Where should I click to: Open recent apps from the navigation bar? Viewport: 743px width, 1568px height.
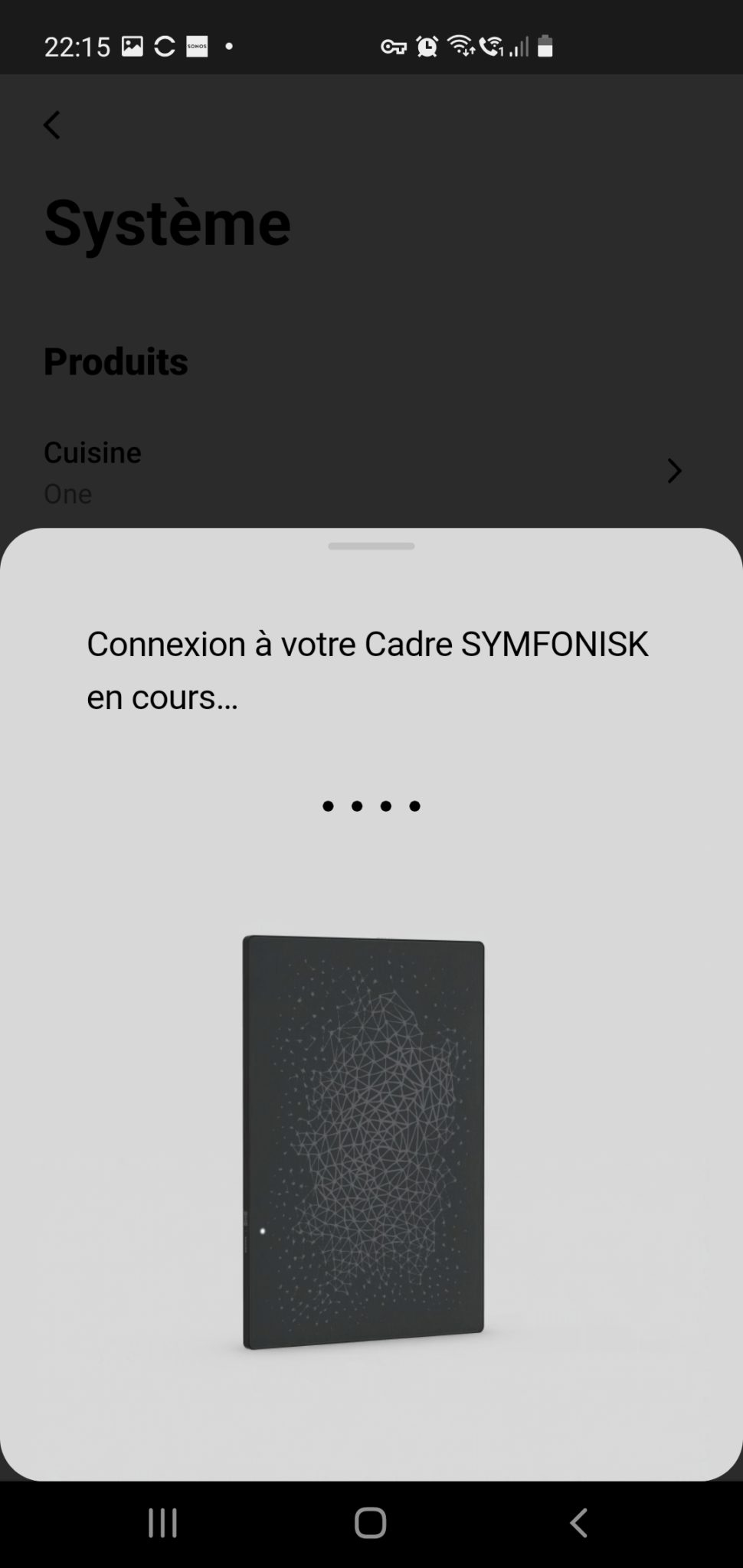(x=162, y=1523)
